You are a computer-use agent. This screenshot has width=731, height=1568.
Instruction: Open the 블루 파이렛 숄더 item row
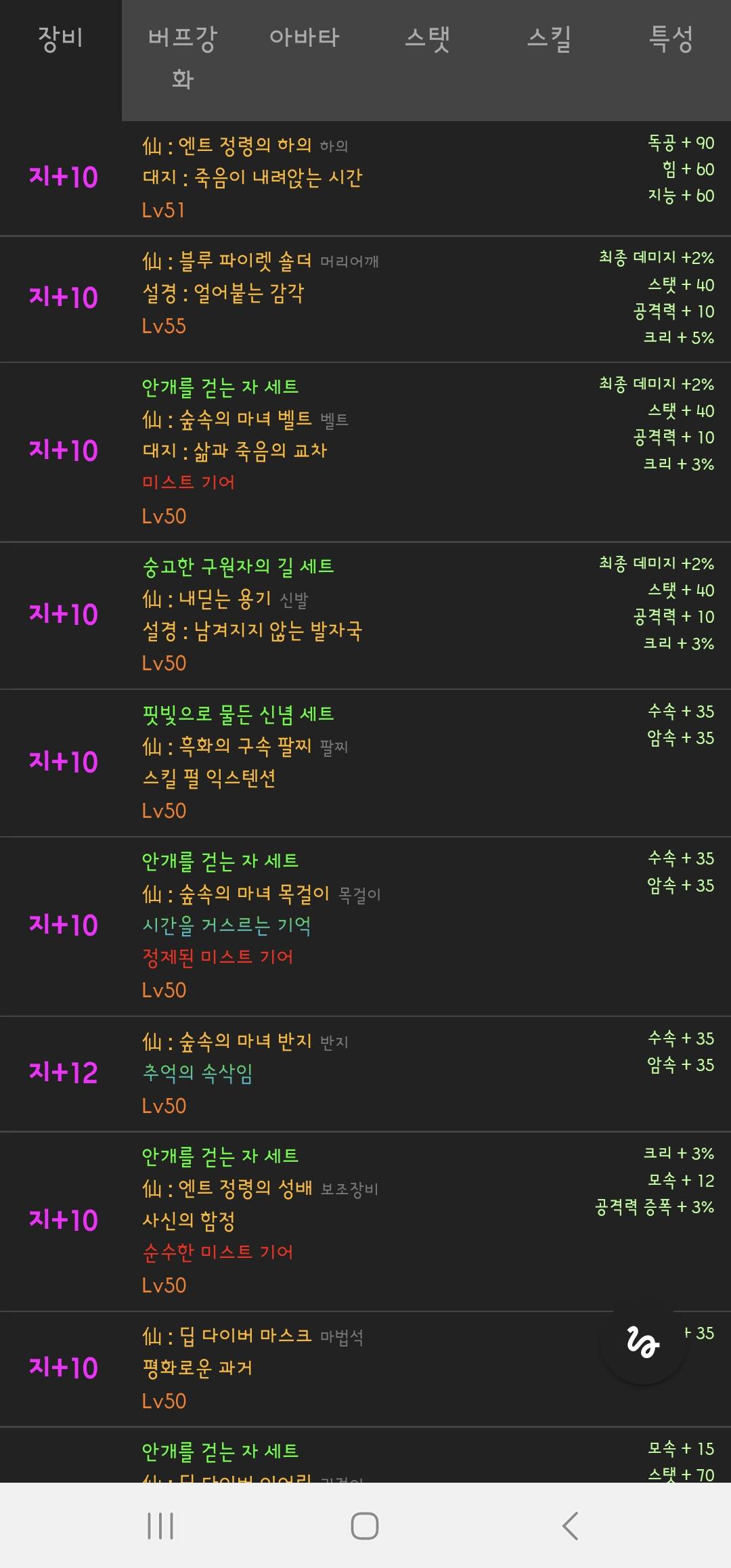click(x=365, y=299)
